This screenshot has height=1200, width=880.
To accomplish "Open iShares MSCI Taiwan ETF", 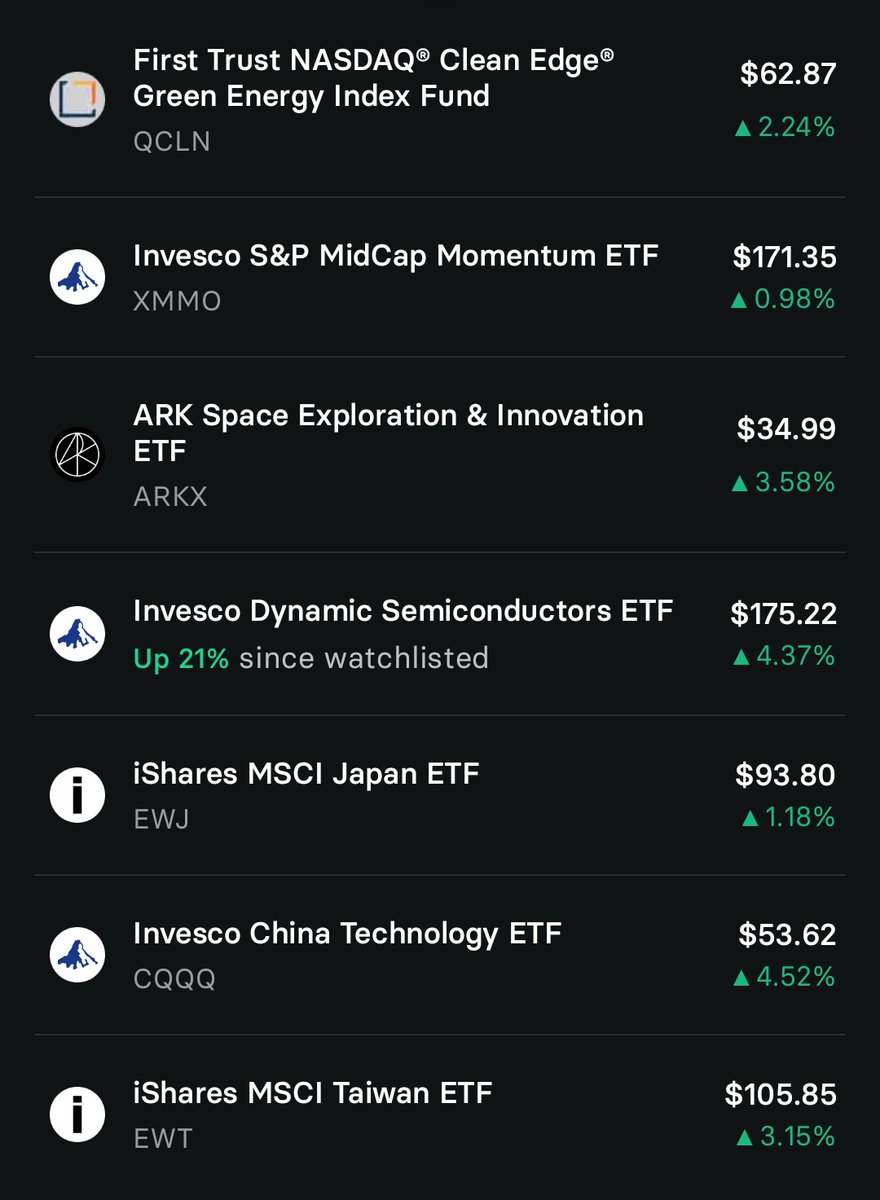I will (x=440, y=1115).
